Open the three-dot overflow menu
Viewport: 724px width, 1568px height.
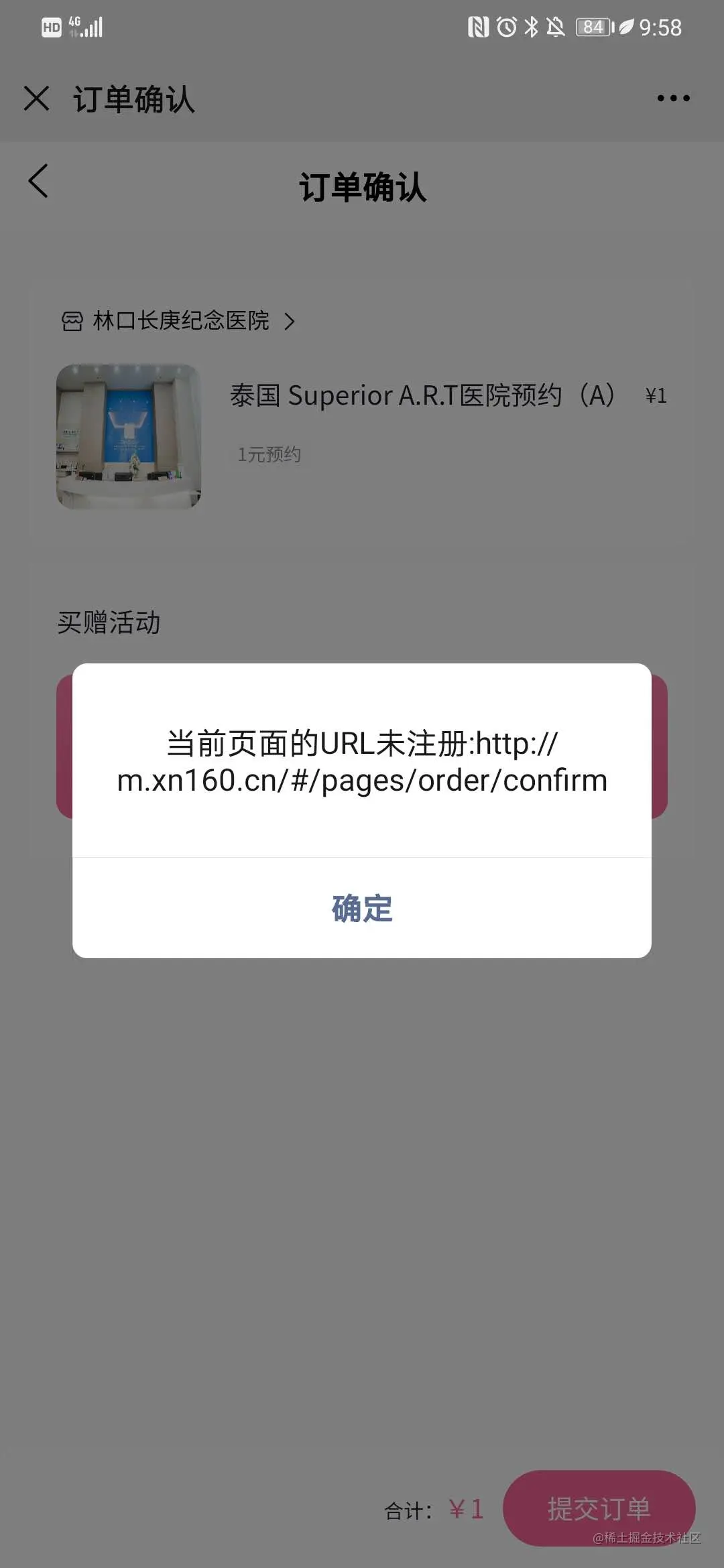[673, 99]
